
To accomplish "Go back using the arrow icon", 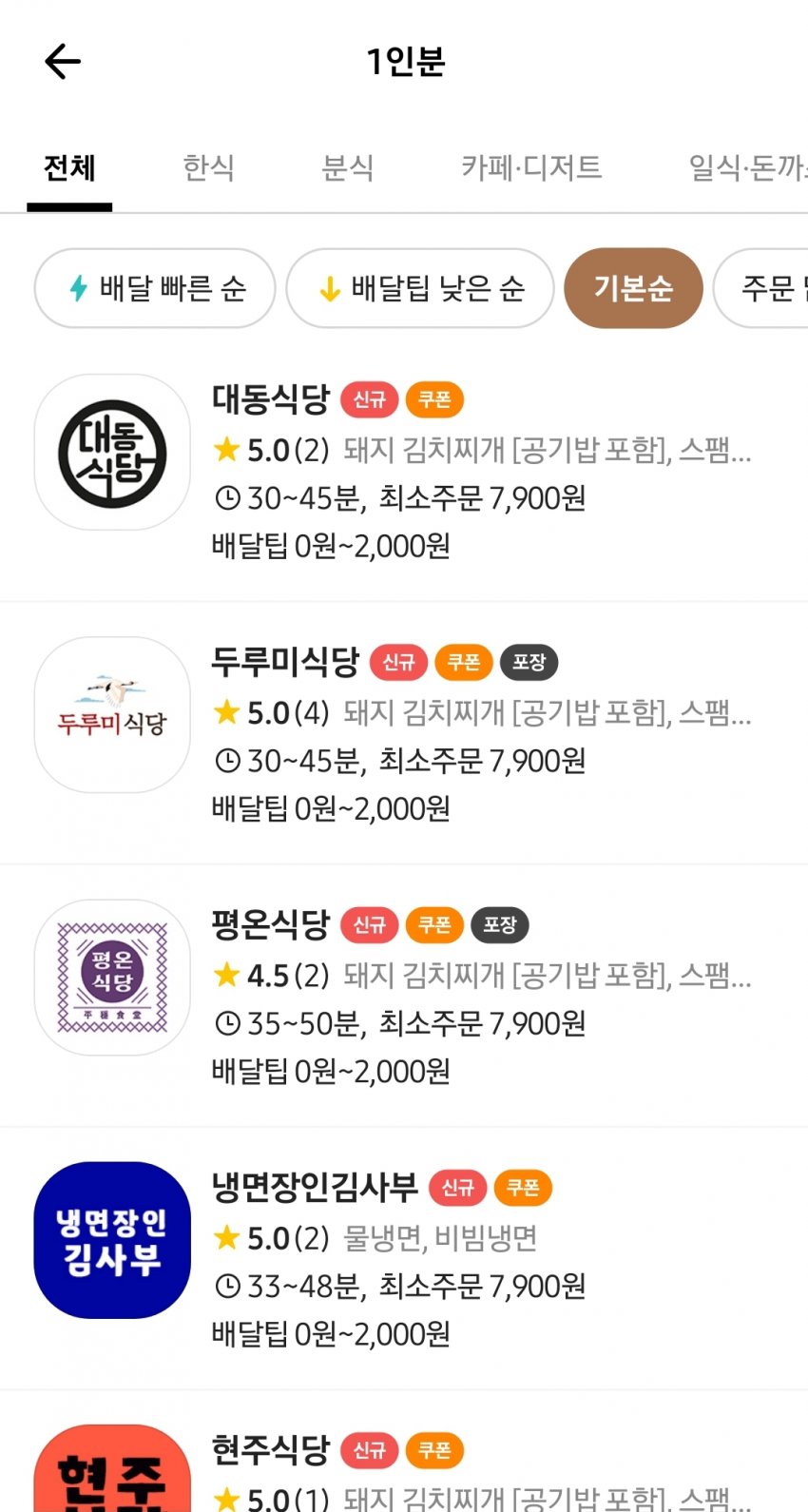I will 63,62.
